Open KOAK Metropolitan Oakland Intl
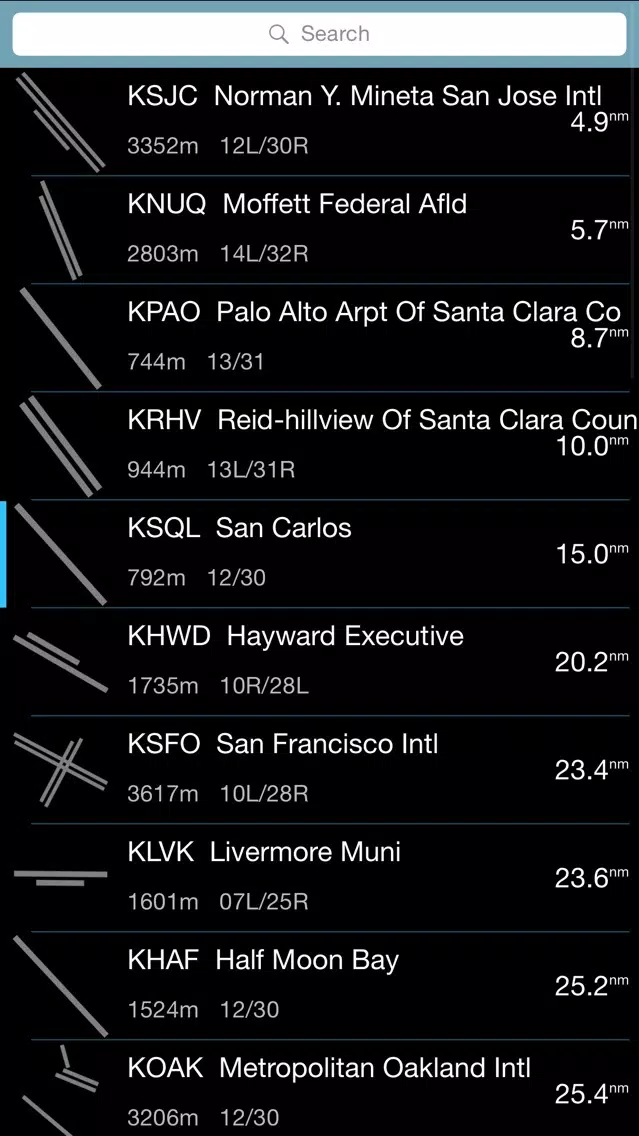Viewport: 639px width, 1136px height. 320,1088
